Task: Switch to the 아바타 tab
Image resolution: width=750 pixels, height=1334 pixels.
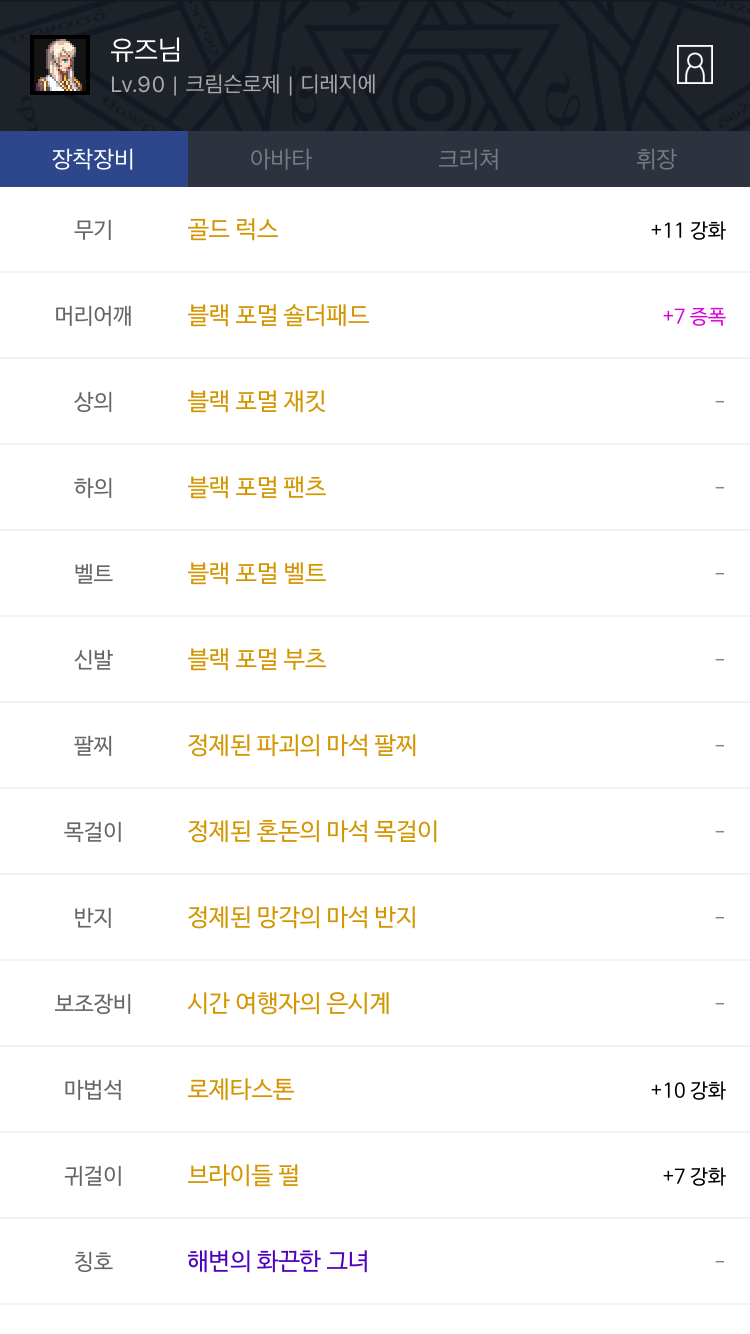Action: [x=281, y=159]
